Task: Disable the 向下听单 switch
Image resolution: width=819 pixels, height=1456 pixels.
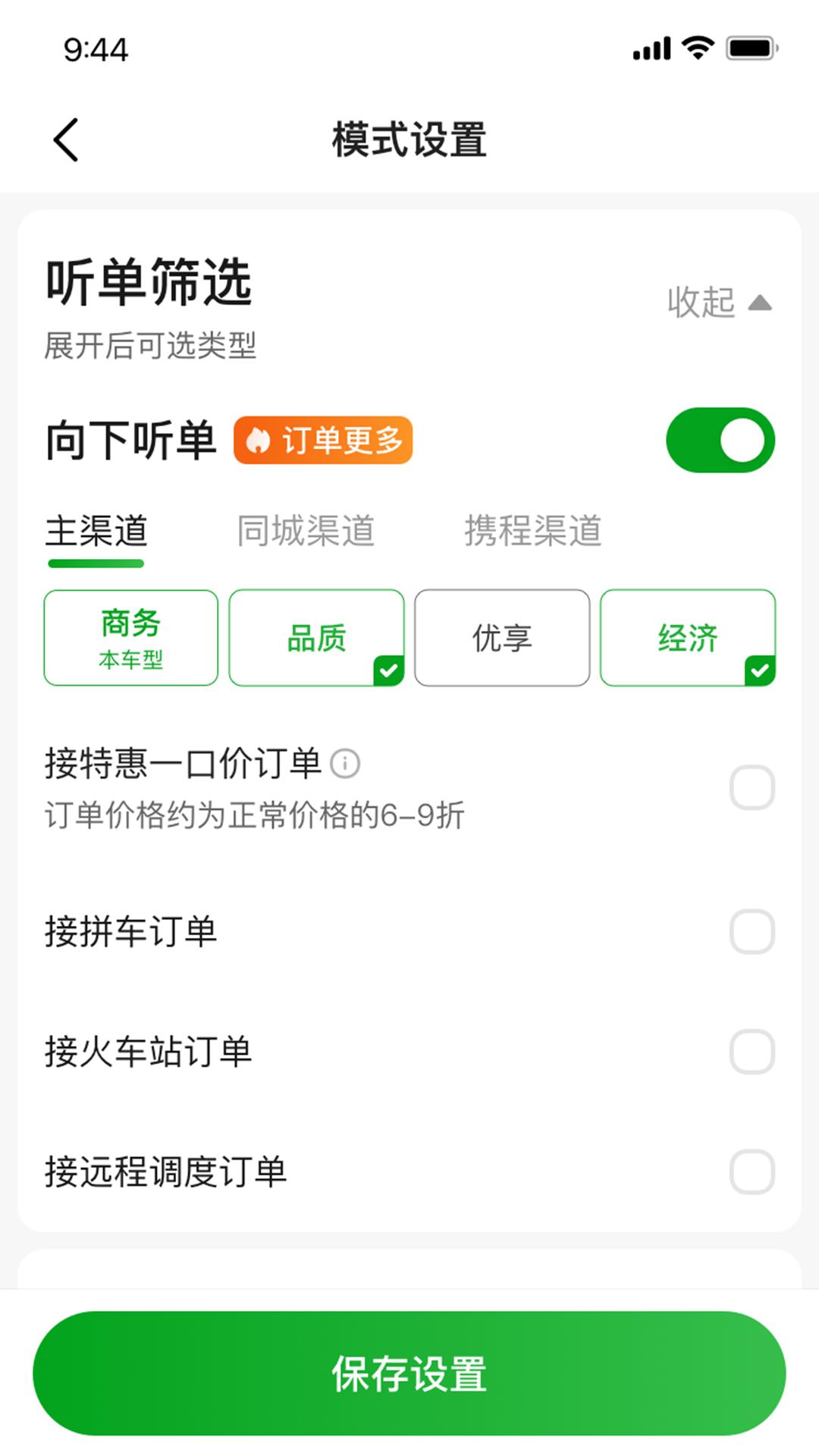Action: pos(721,441)
